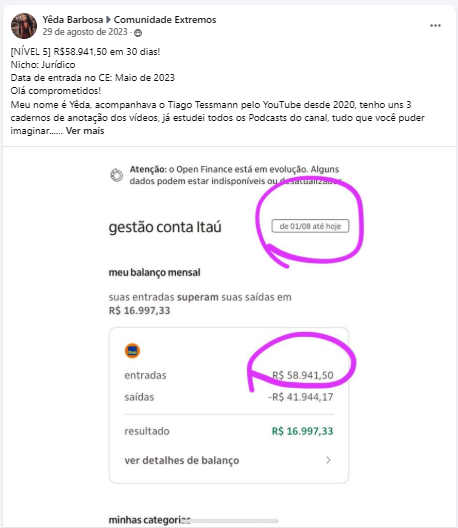Open Yêda Barbosa's profile picture
This screenshot has height=528, width=458.
(x=24, y=26)
